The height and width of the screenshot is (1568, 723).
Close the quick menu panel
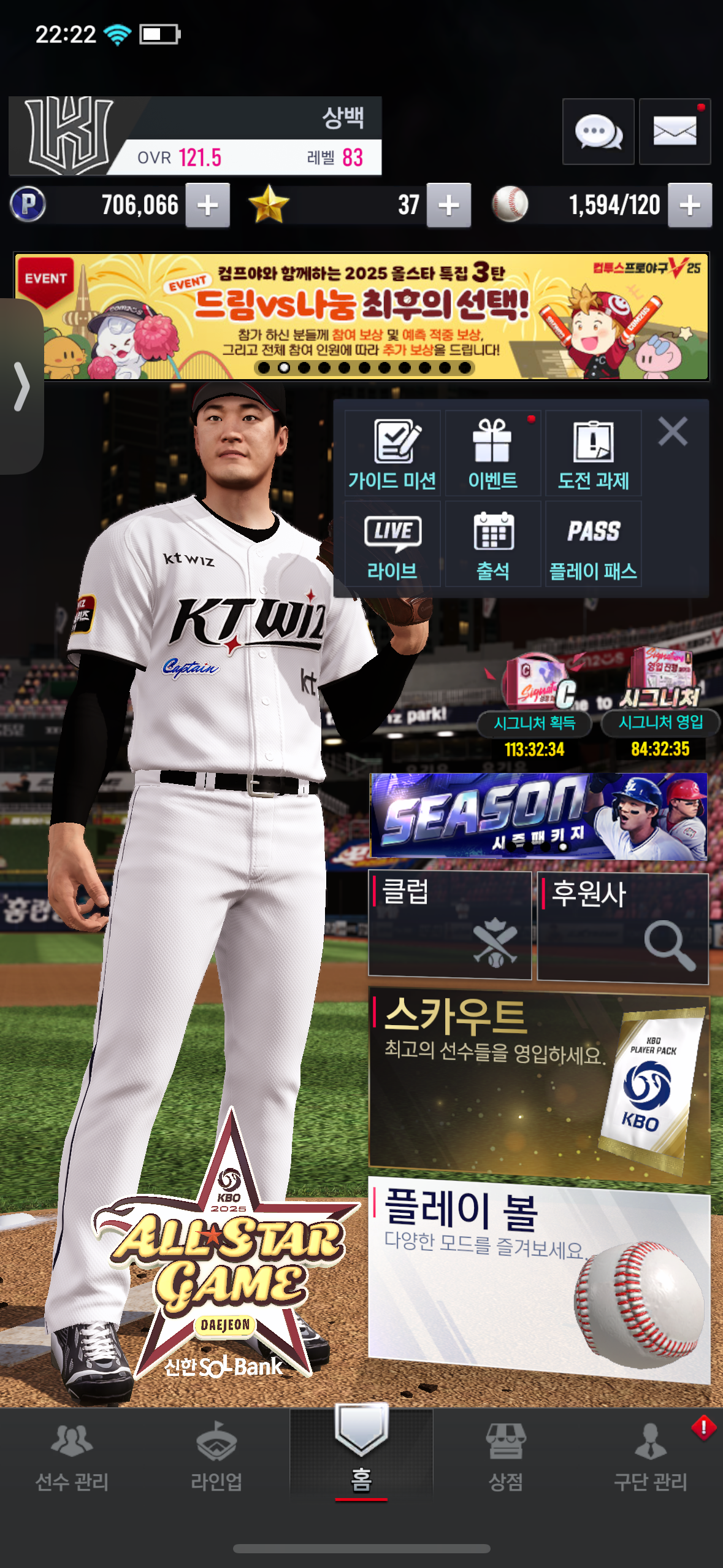click(673, 431)
